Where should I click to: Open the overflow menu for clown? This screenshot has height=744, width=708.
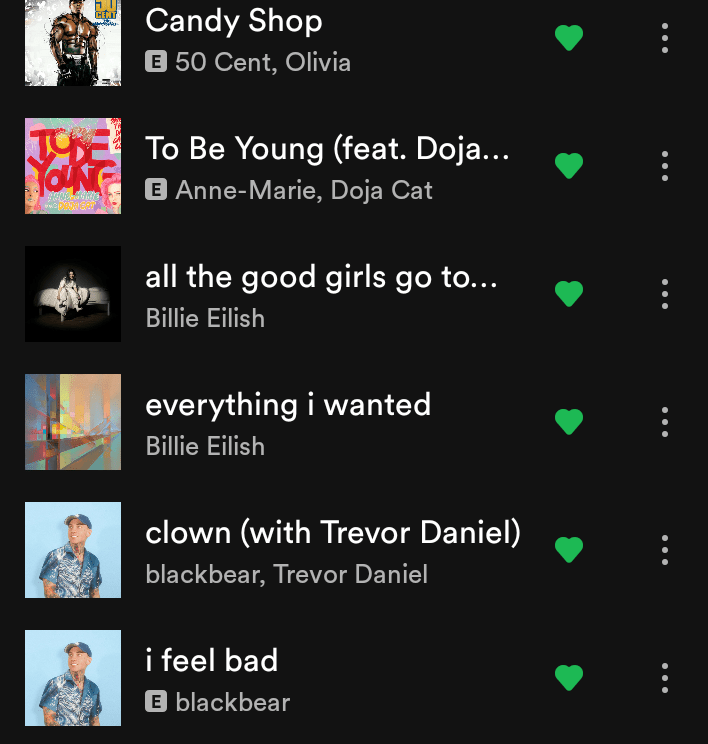[x=665, y=549]
